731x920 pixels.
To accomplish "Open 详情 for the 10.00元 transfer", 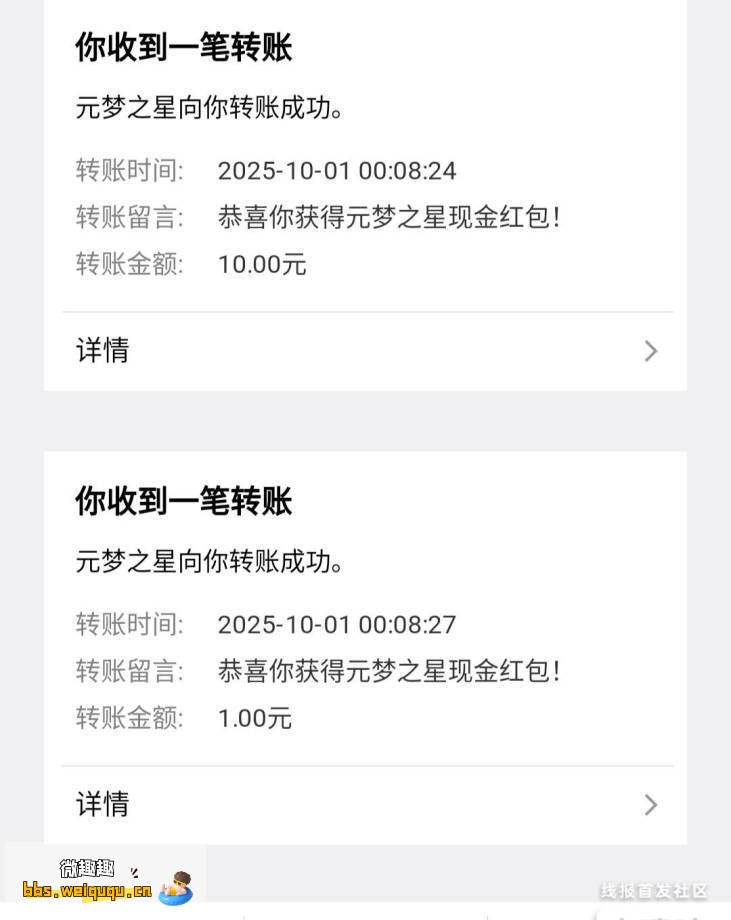I will (x=365, y=351).
